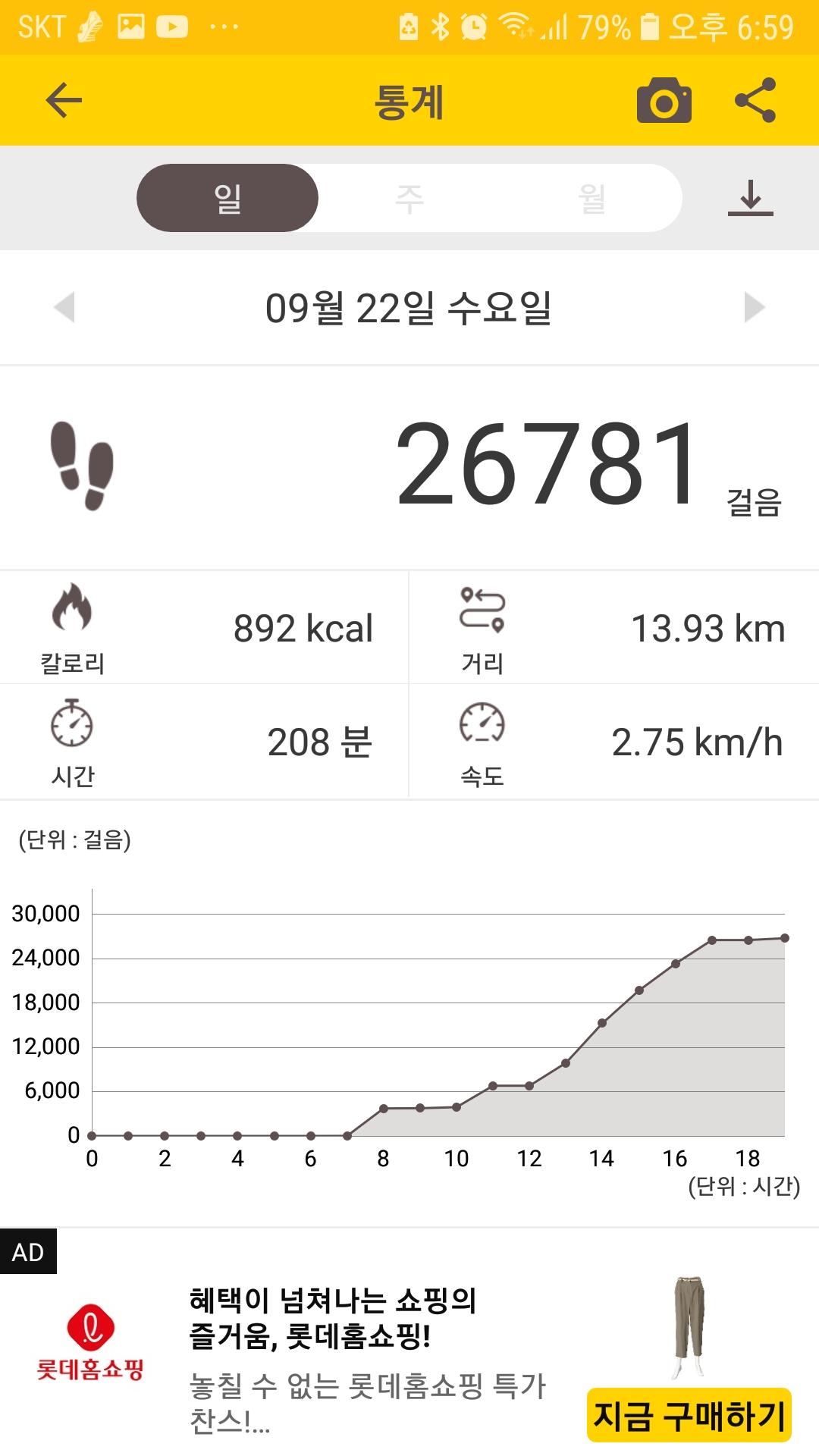Tap the 지금 구매하기 ad button
Image resolution: width=819 pixels, height=1456 pixels.
pos(689,1415)
